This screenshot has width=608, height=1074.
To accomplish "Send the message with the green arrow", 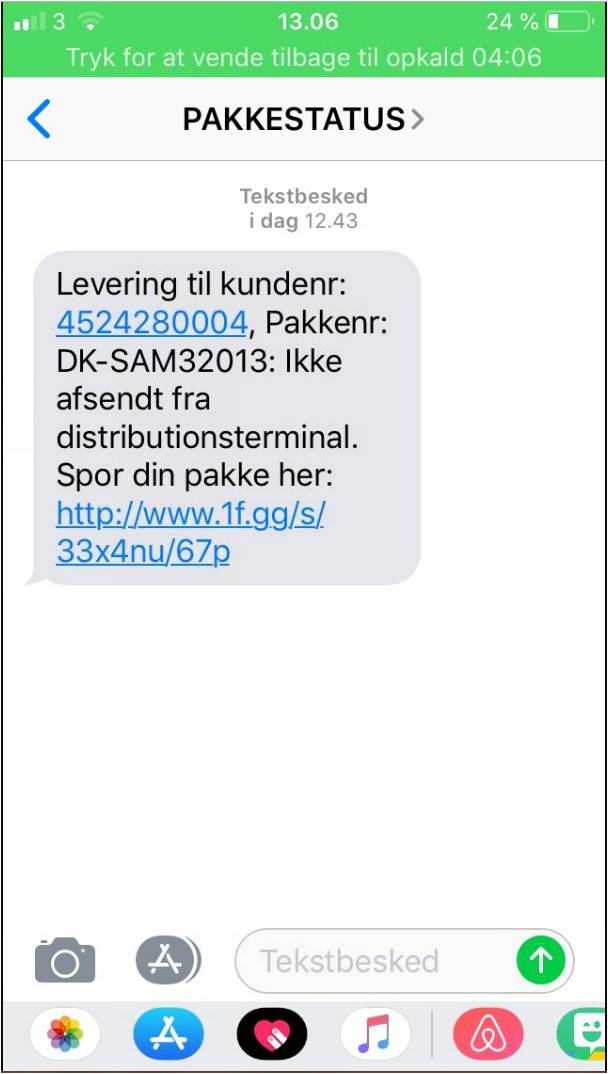I will (541, 961).
